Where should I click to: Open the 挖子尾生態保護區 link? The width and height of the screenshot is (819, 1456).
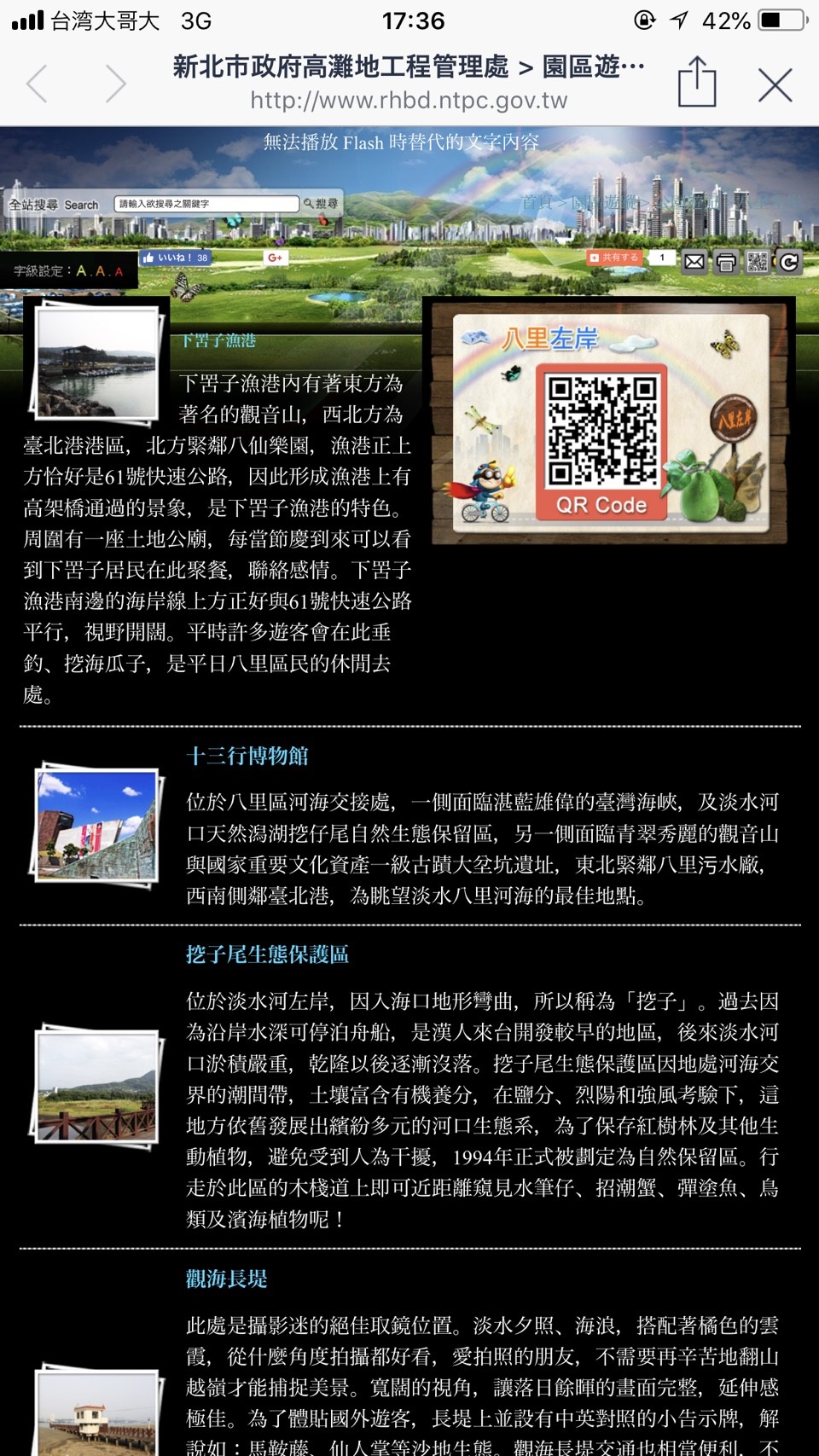tap(267, 954)
